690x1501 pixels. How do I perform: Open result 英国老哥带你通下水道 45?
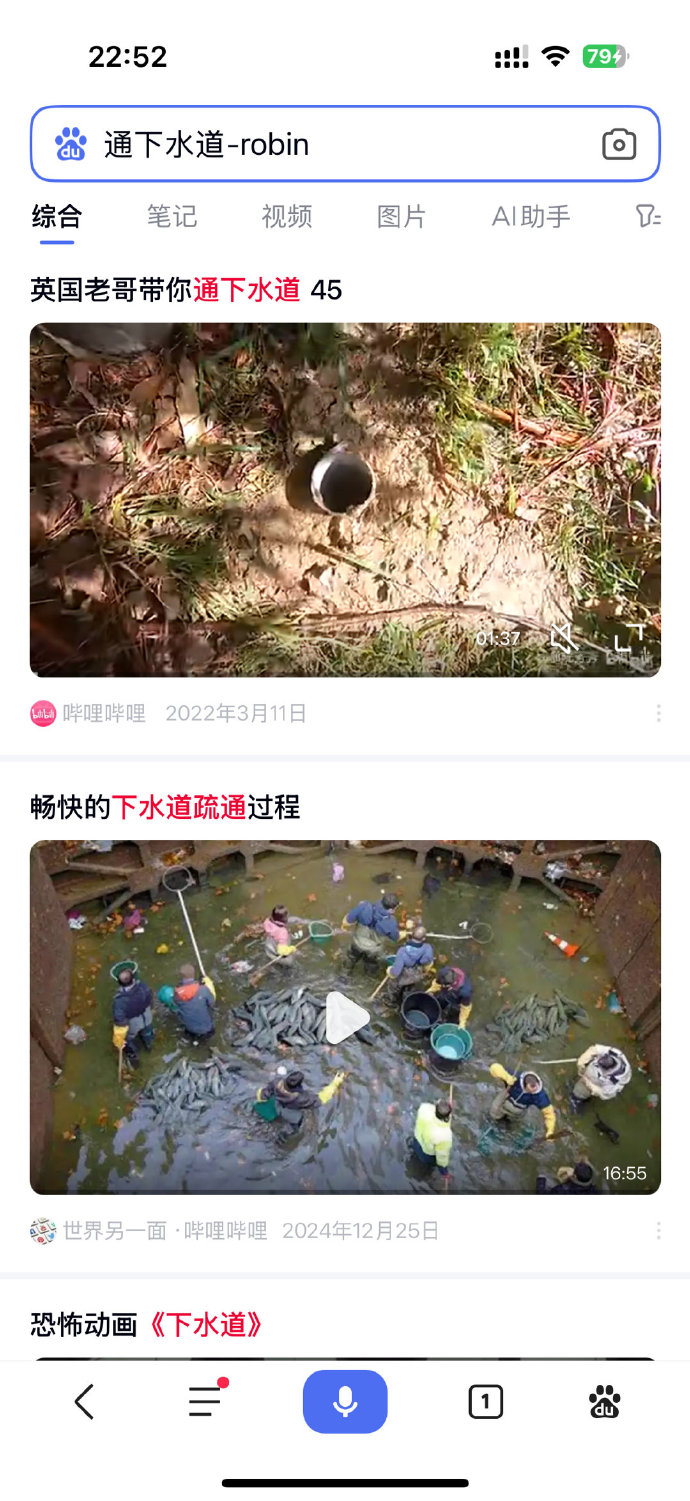(x=186, y=290)
